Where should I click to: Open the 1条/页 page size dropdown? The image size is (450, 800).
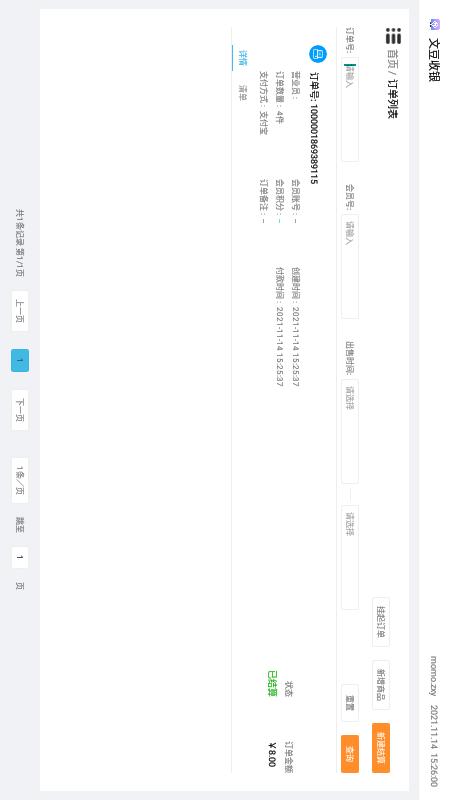tap(20, 480)
